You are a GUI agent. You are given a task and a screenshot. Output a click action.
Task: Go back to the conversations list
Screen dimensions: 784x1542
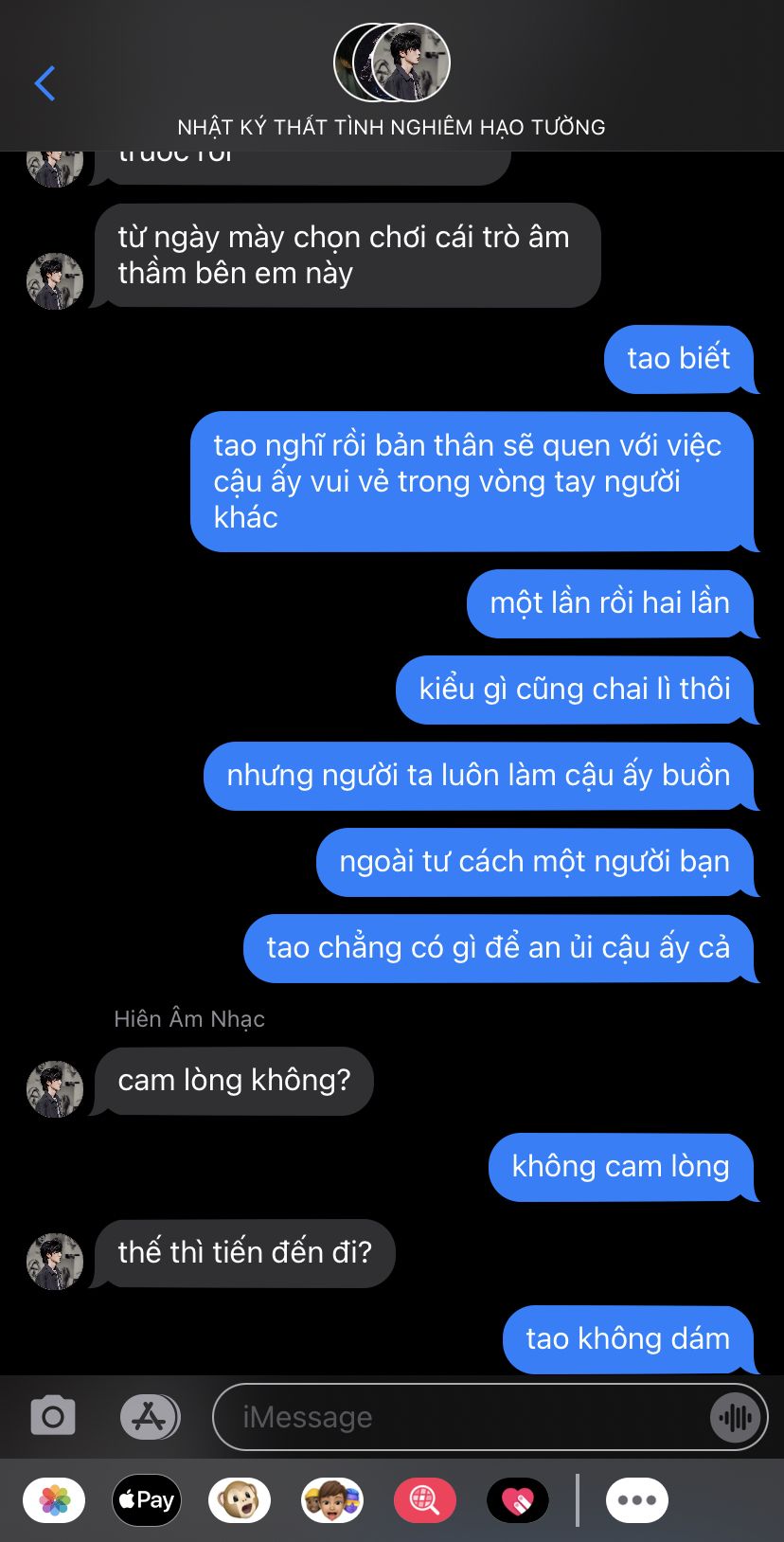45,83
